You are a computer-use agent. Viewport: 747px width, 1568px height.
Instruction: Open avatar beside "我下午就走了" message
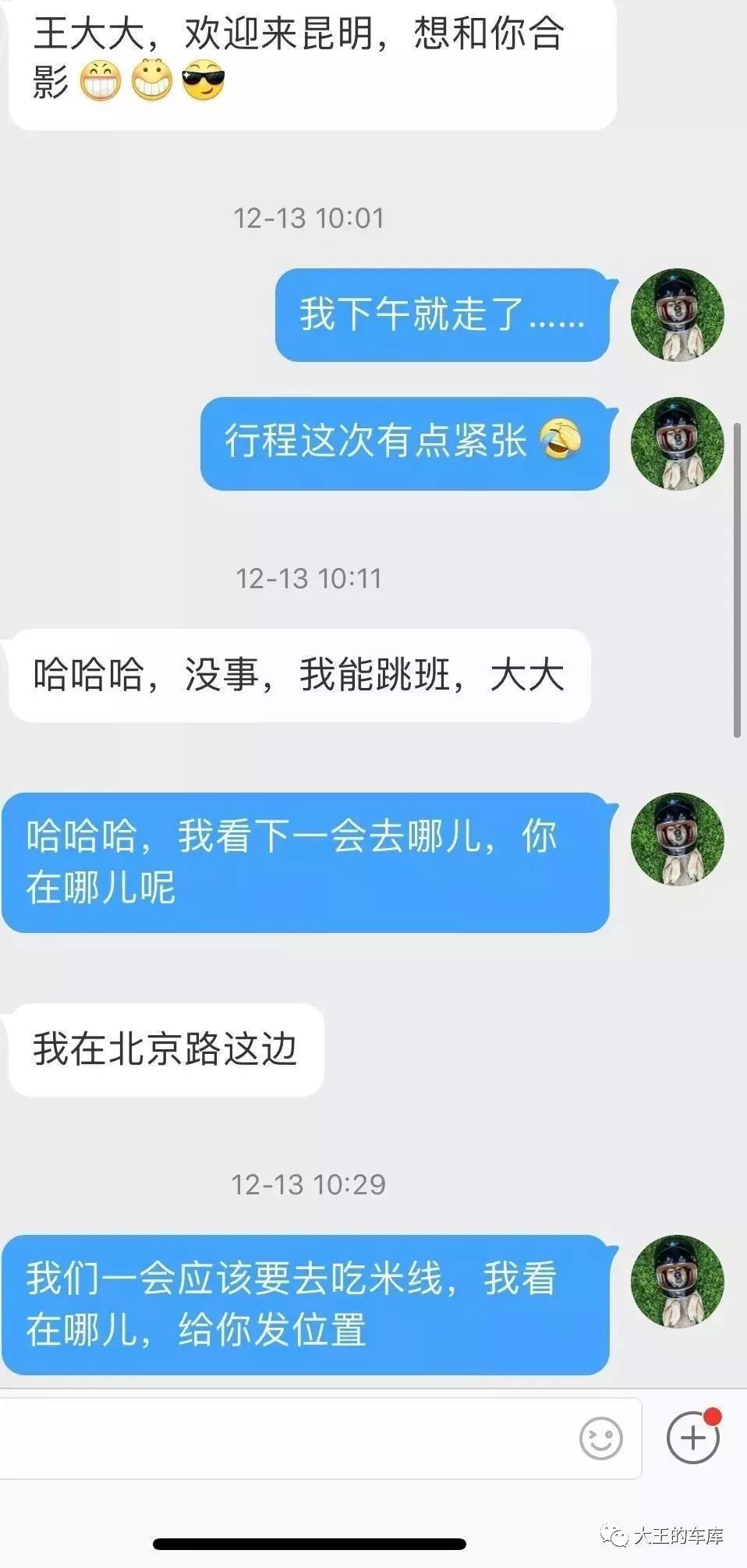tap(677, 315)
